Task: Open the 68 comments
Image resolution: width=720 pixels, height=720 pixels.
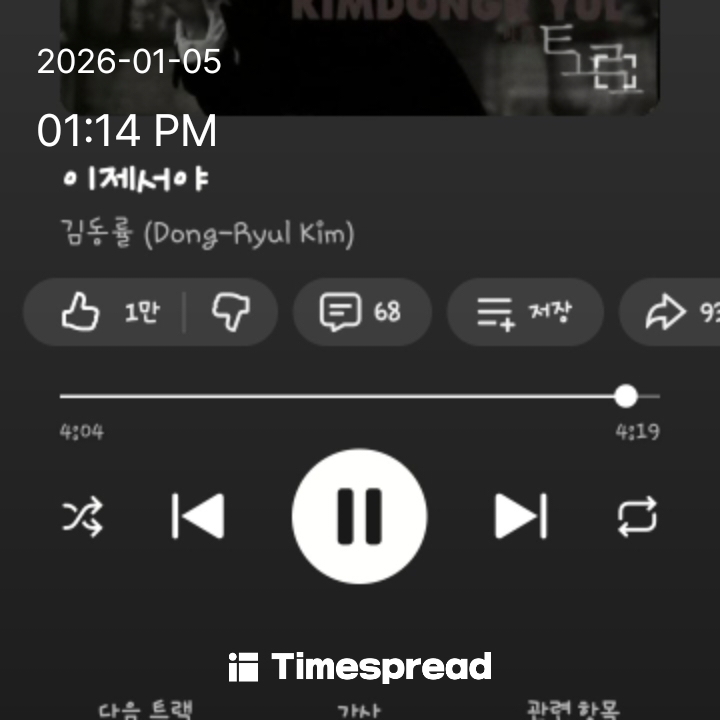Action: click(x=361, y=313)
